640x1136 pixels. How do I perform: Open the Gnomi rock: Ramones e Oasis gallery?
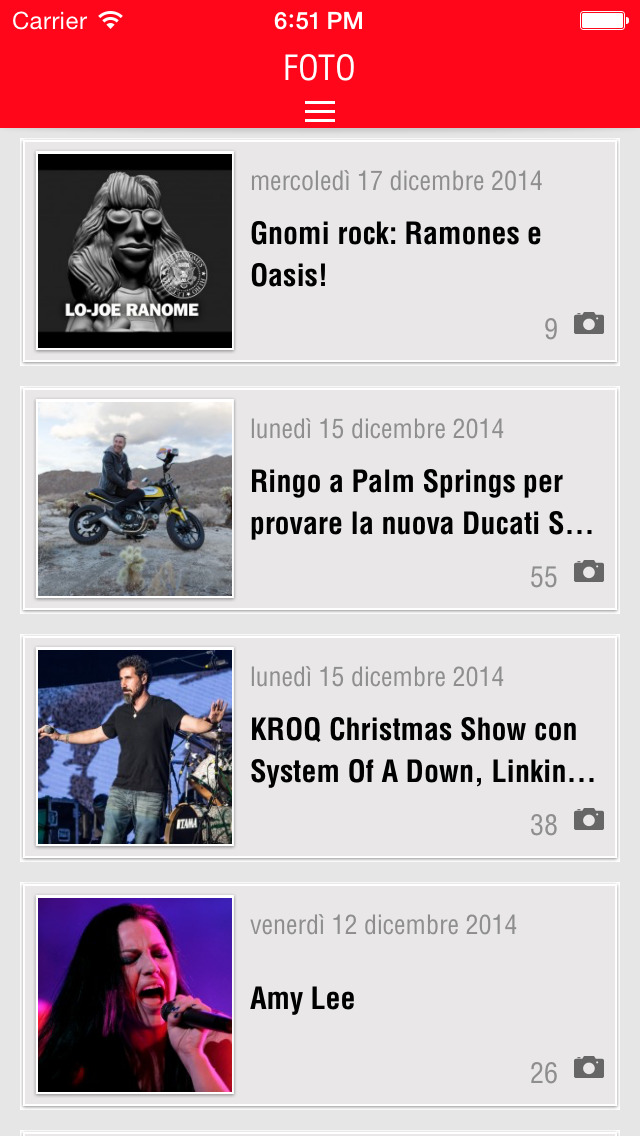click(396, 254)
